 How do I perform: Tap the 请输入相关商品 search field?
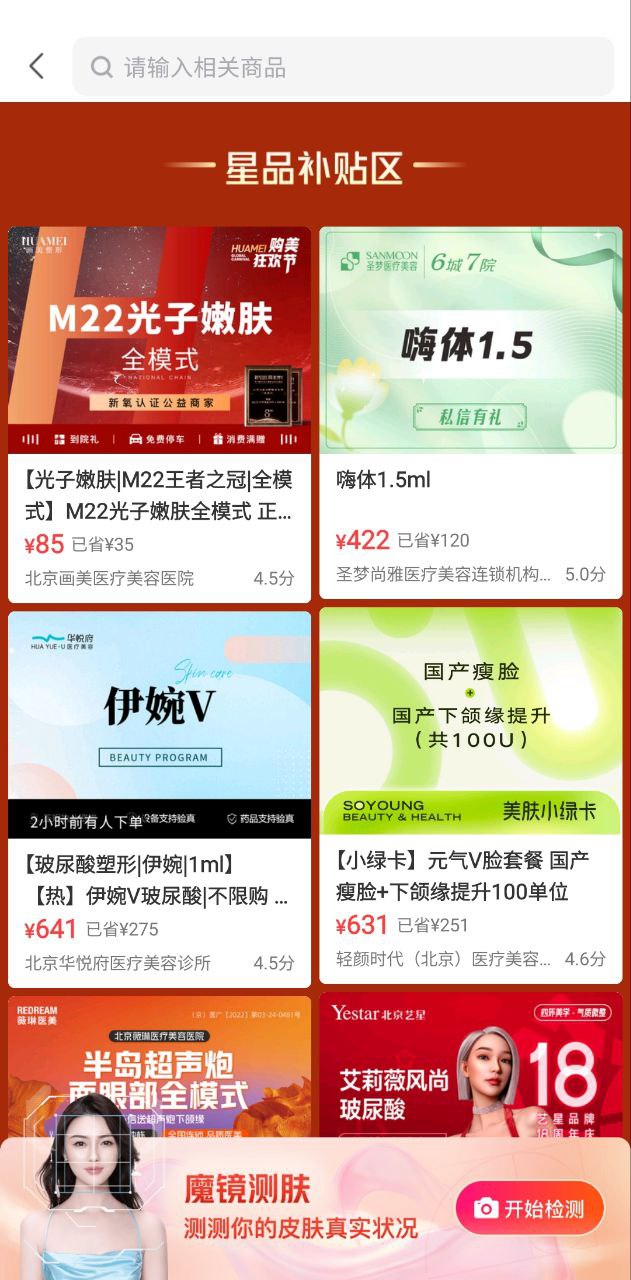(x=343, y=67)
